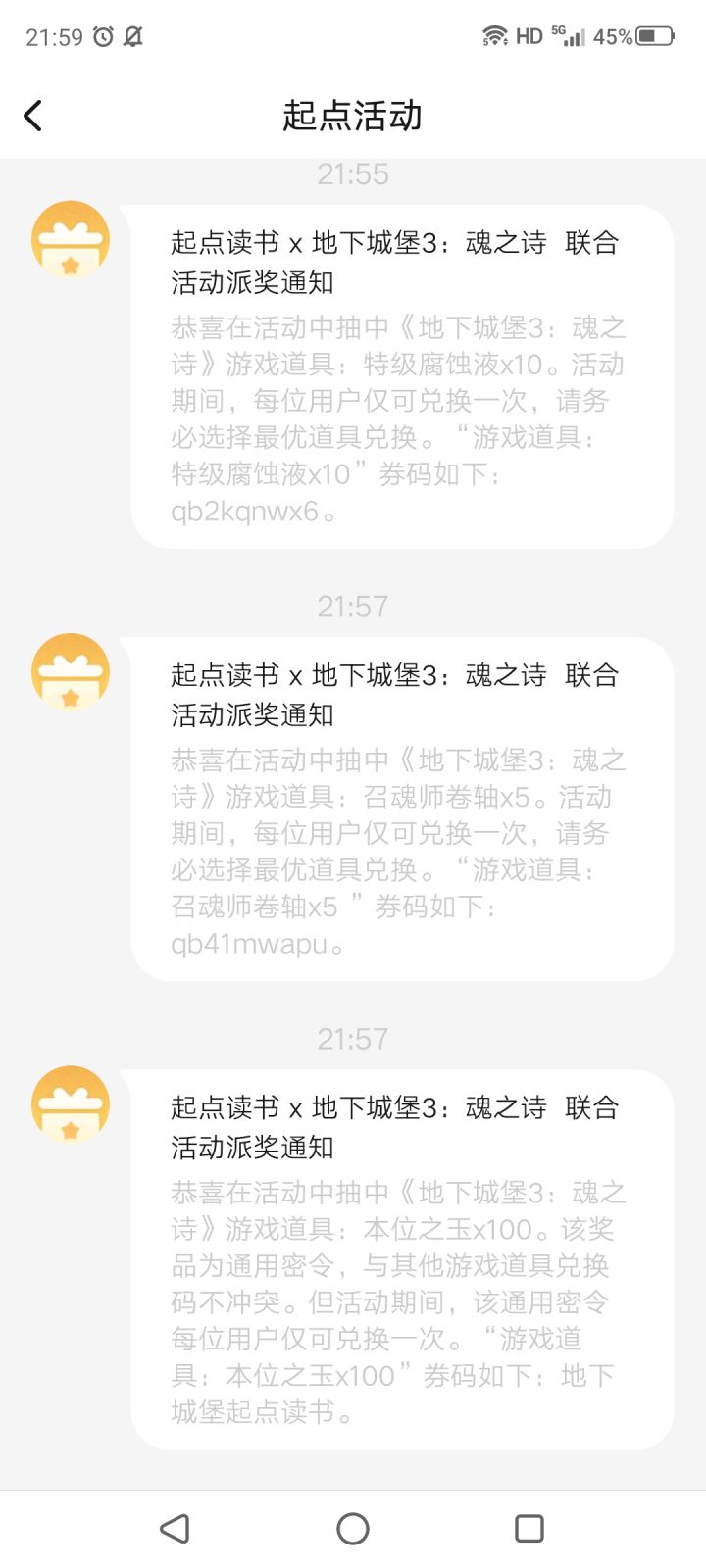Open the recent apps overview
Viewport: 706px width, 1568px height.
(529, 1528)
